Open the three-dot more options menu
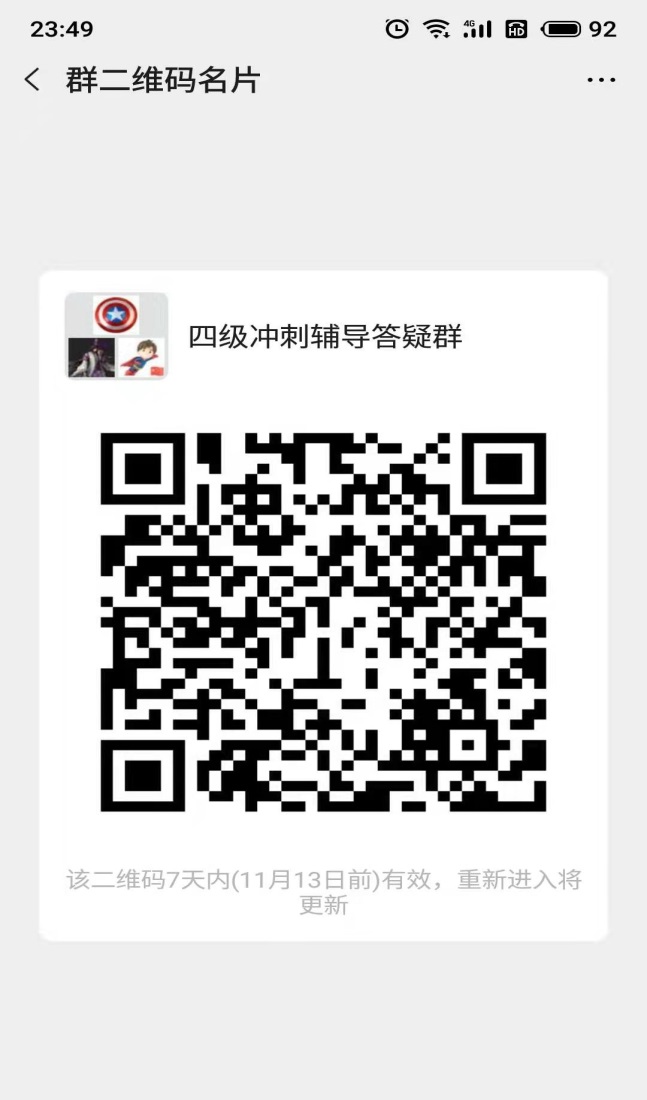The height and width of the screenshot is (1100, 647). point(601,81)
